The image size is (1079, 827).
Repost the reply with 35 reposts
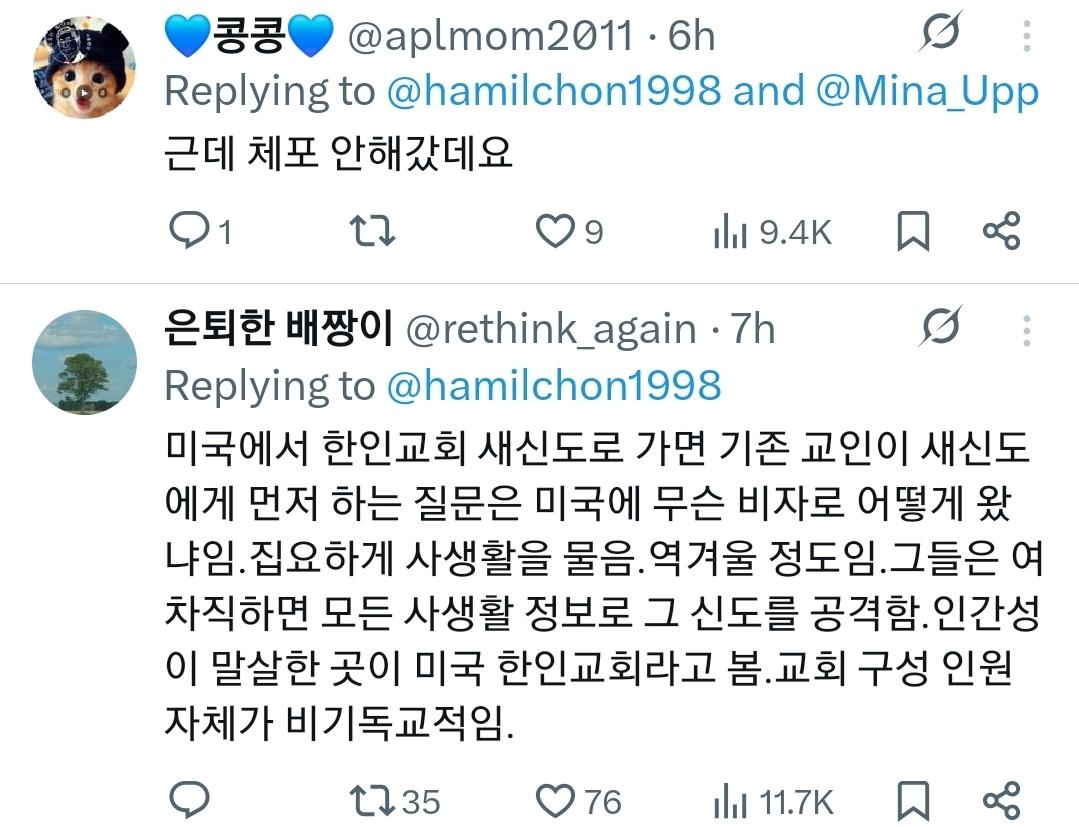click(x=375, y=800)
